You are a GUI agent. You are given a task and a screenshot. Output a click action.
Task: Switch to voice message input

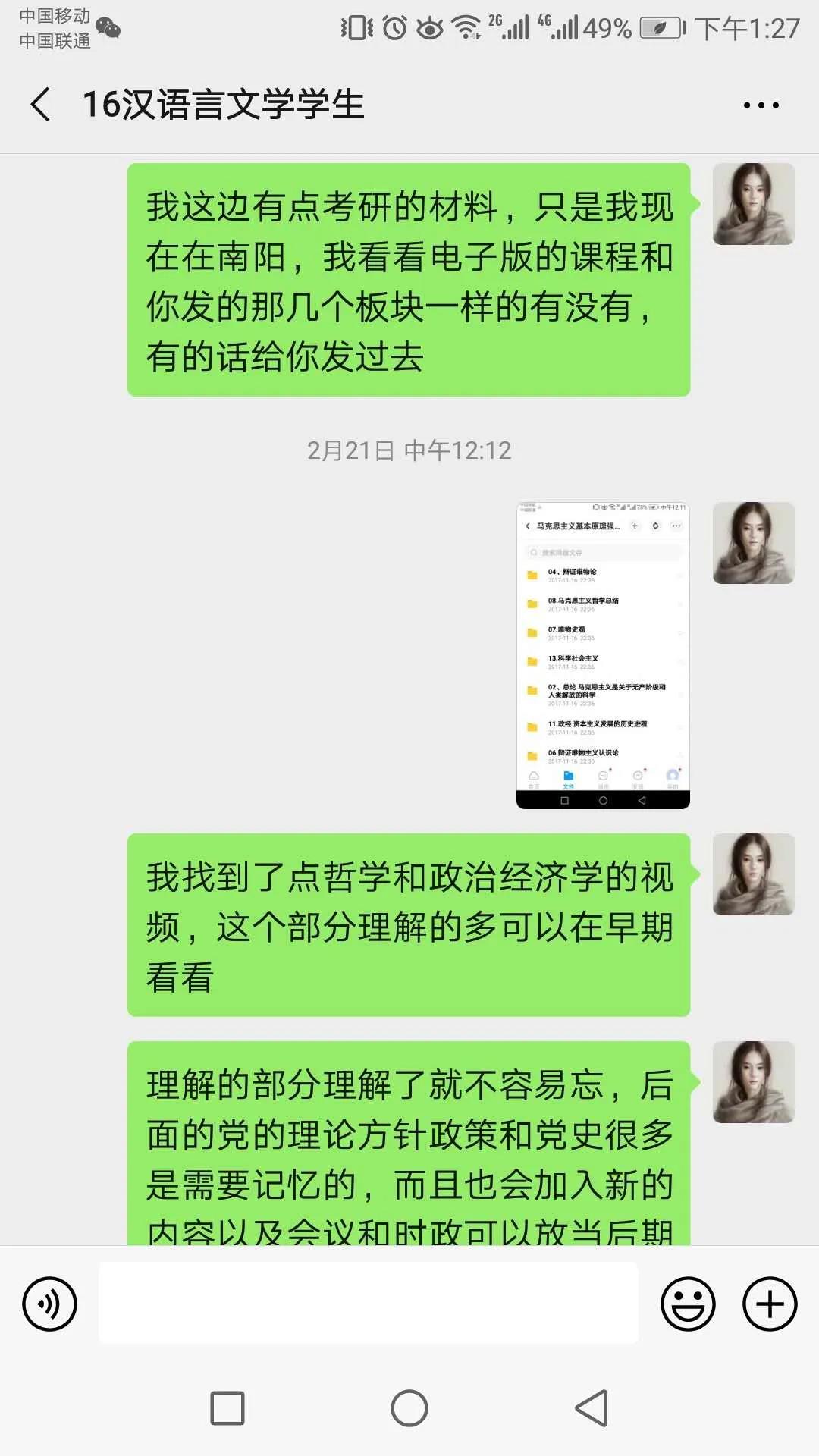point(50,1304)
